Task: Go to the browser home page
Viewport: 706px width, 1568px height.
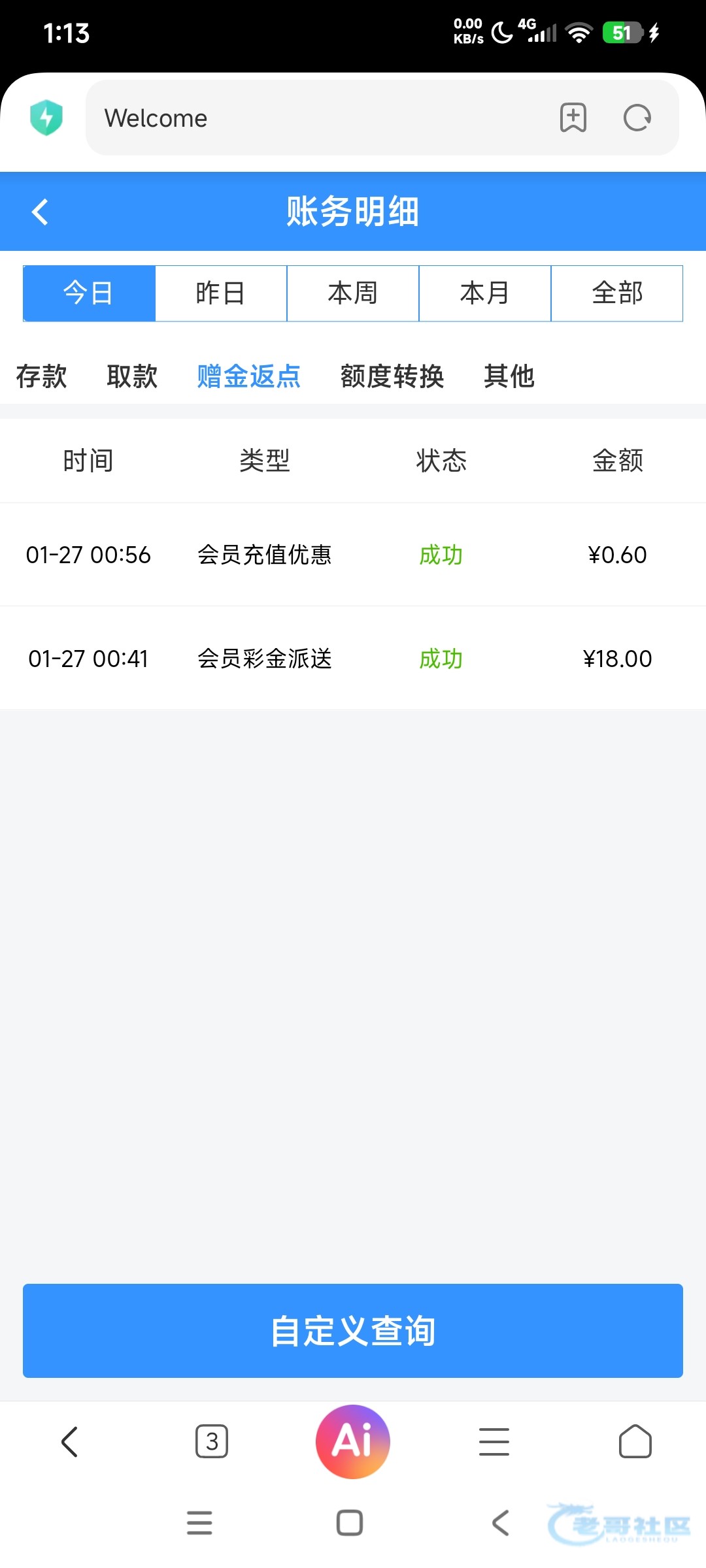Action: pyautogui.click(x=635, y=1441)
